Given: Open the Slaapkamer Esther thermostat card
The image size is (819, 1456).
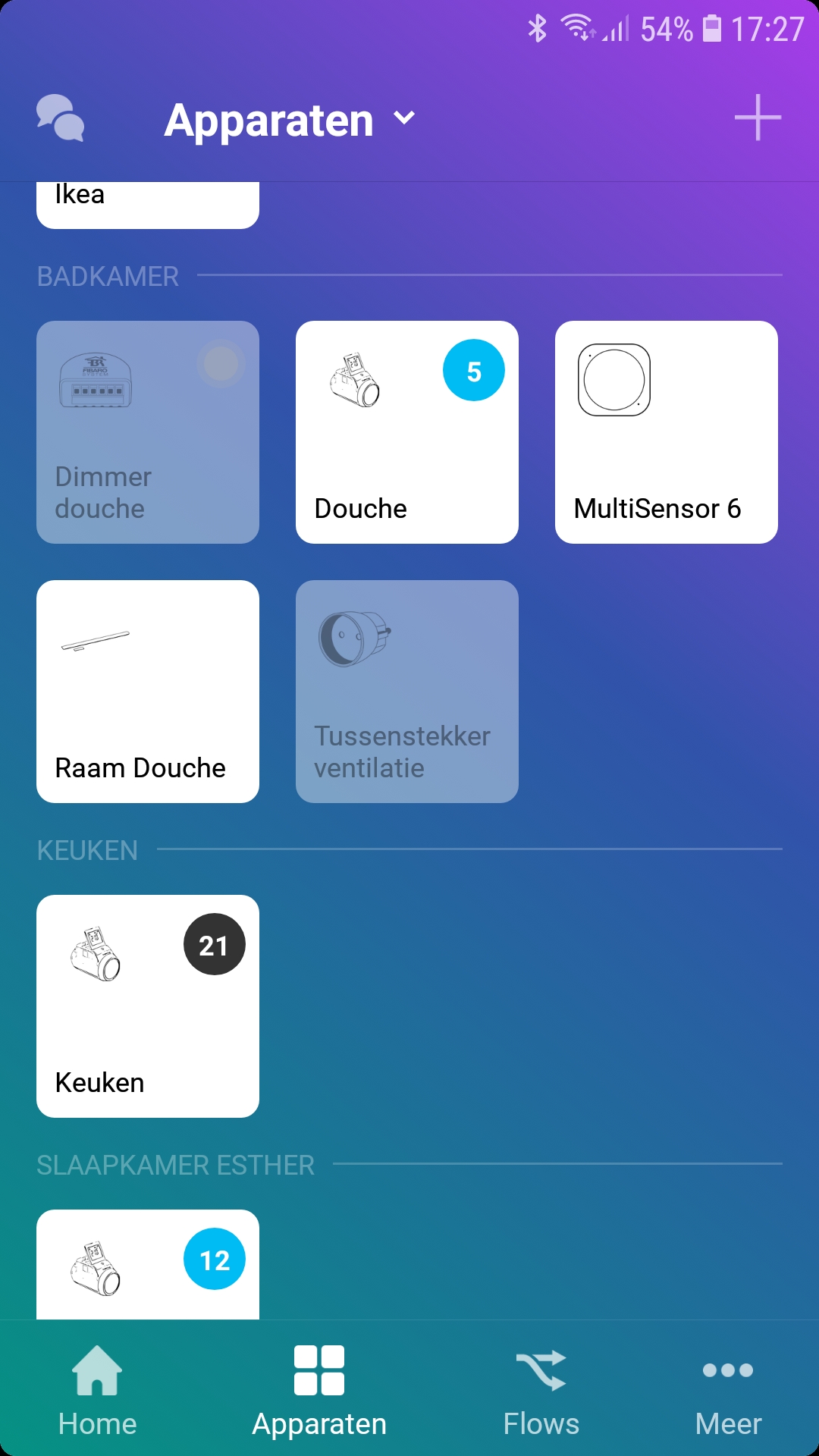Looking at the screenshot, I should point(148,1265).
